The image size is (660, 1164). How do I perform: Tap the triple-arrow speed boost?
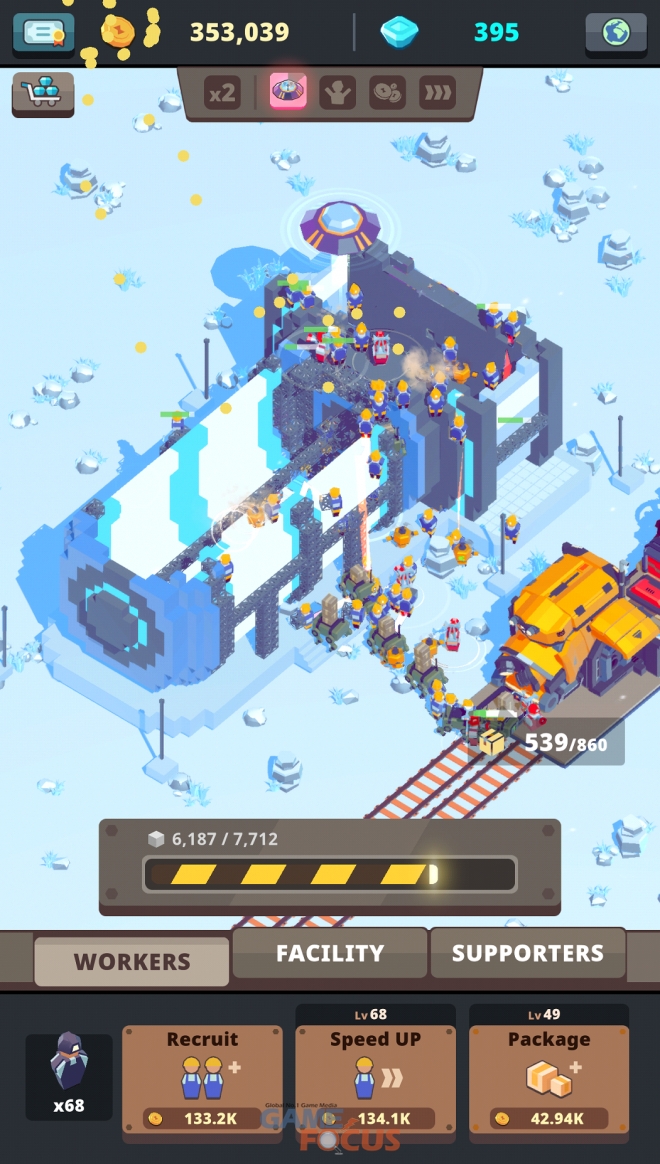(436, 93)
